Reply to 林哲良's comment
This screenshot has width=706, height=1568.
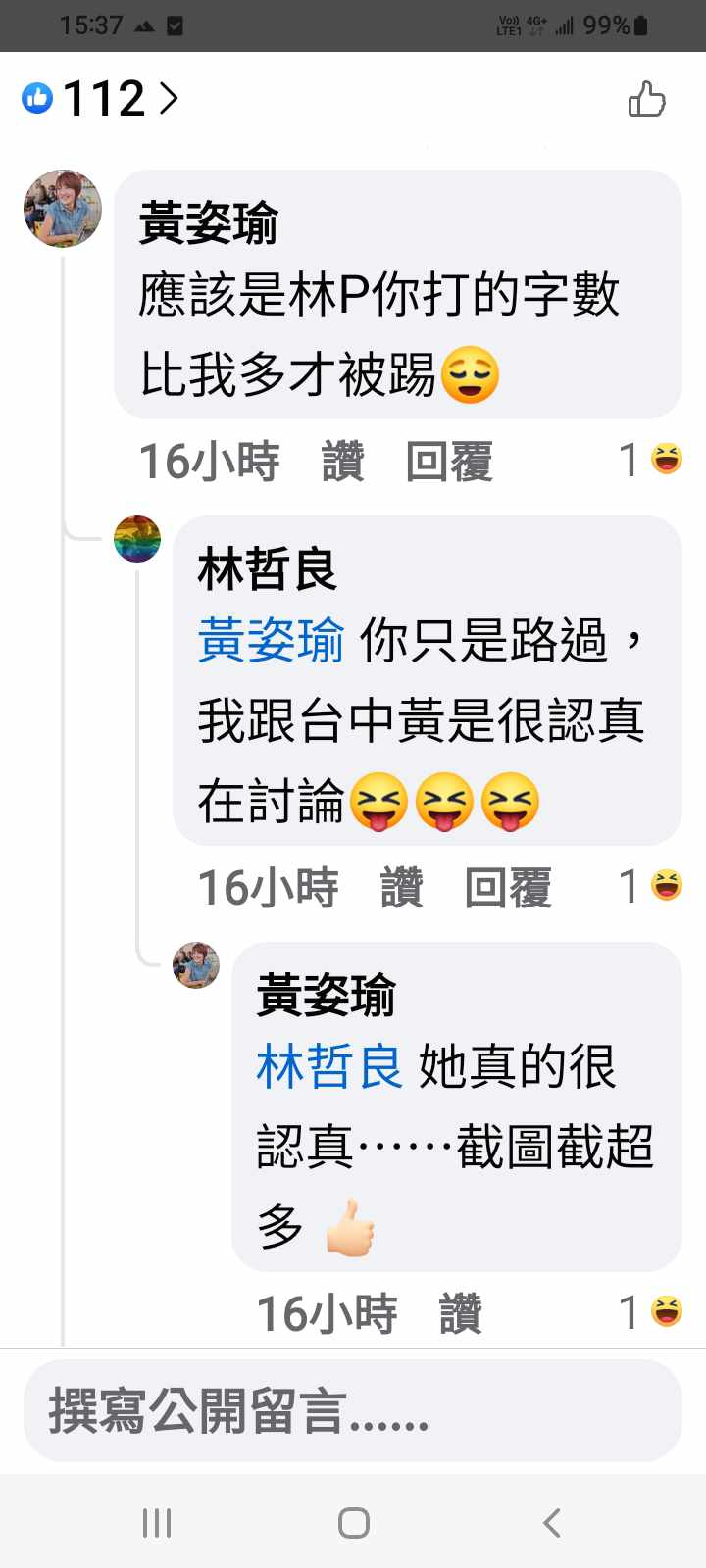[508, 888]
